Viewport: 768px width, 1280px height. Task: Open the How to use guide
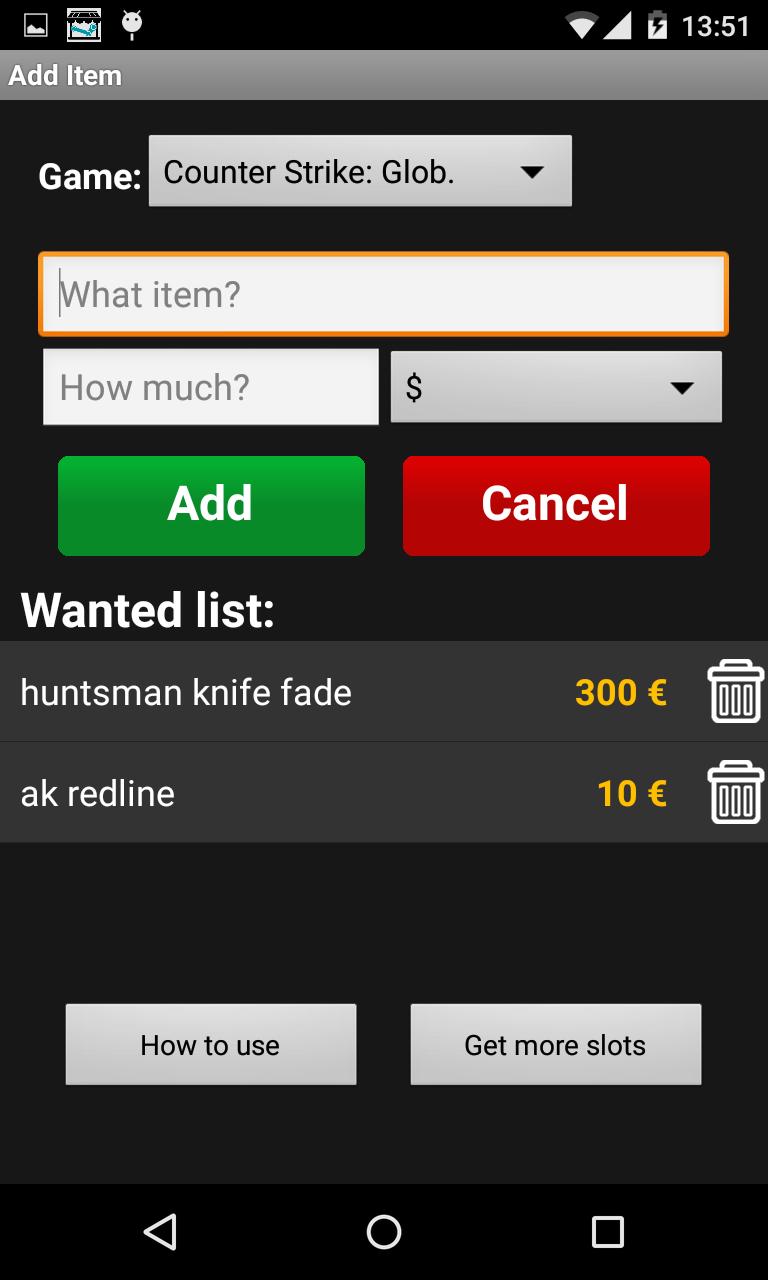tap(210, 1044)
